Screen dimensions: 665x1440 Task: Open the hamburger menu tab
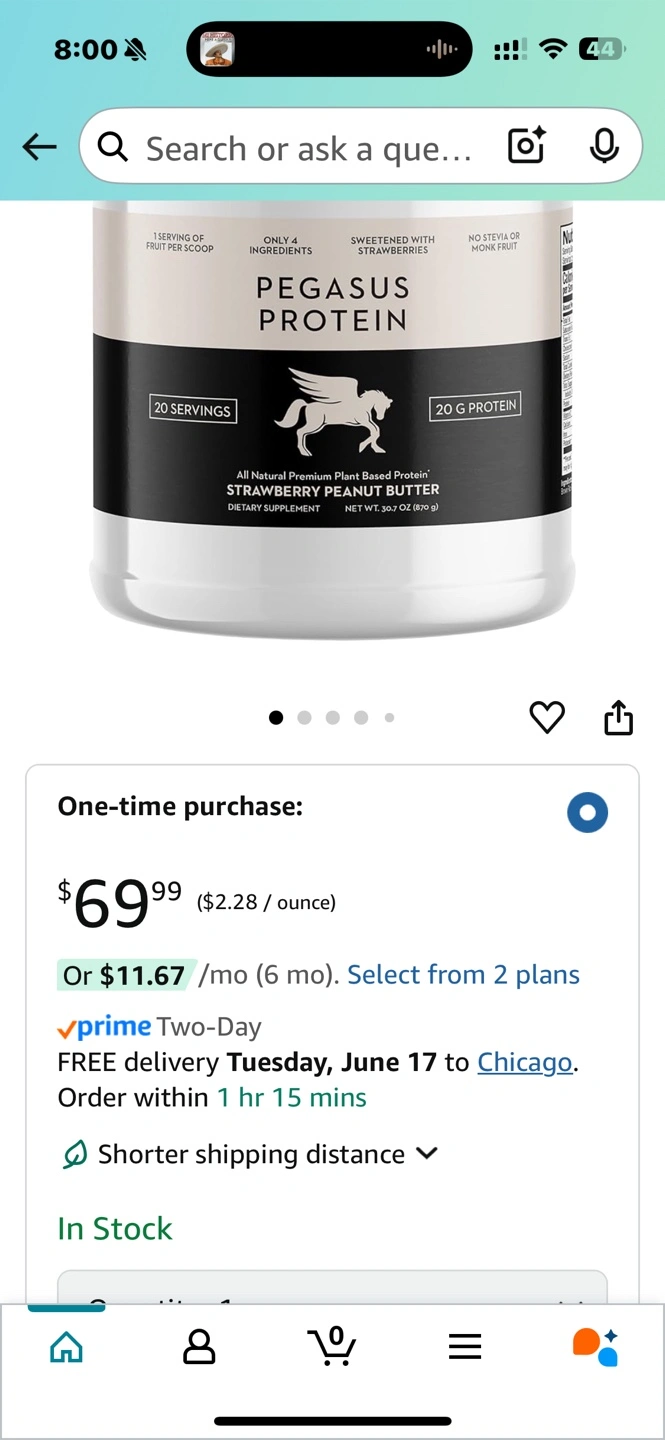coord(465,1347)
